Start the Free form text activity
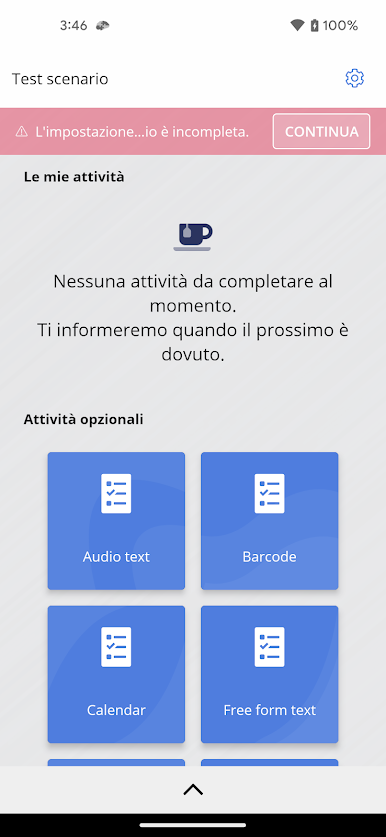Screen dimensions: 386x837 [x=270, y=674]
